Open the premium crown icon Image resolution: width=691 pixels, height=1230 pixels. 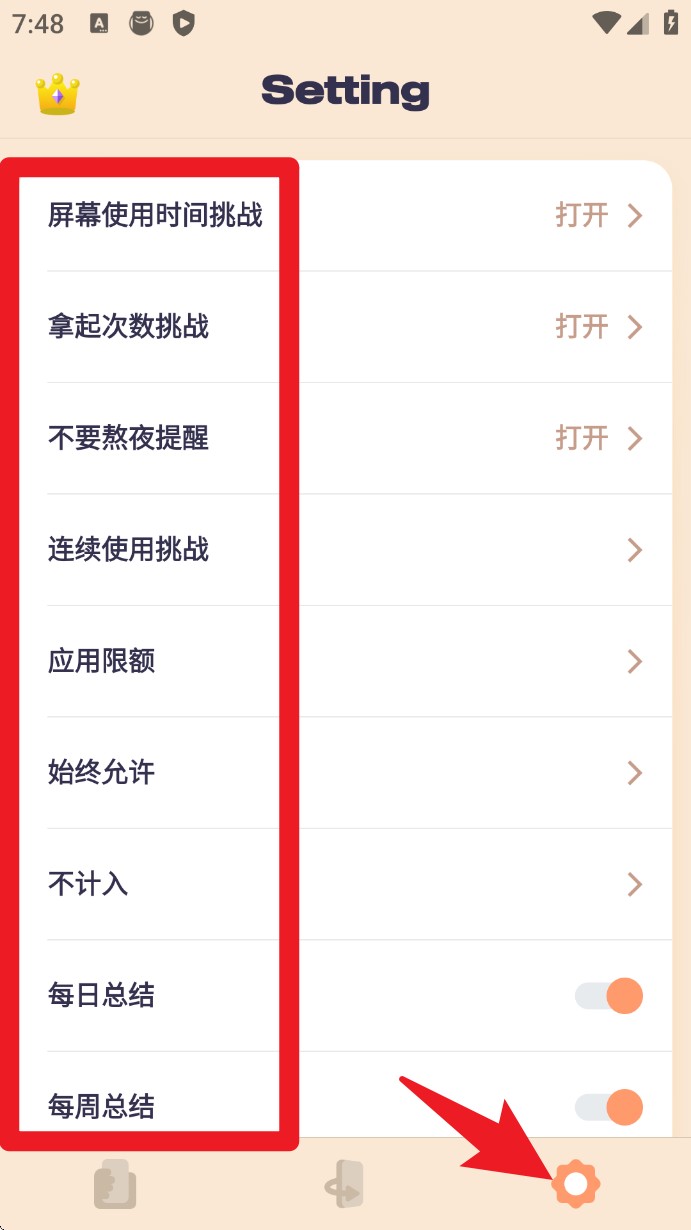tap(58, 94)
